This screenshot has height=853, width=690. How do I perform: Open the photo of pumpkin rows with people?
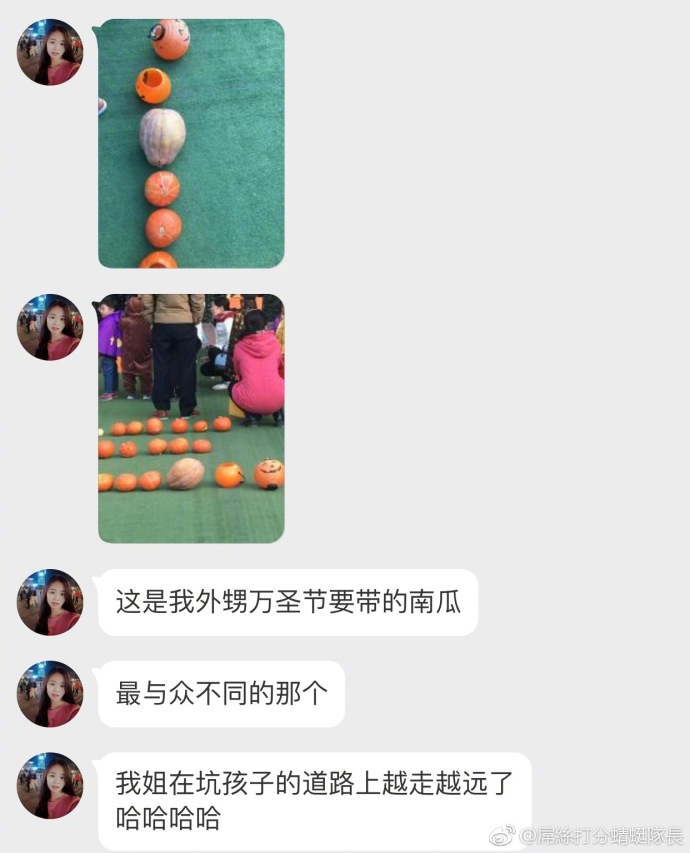click(190, 418)
